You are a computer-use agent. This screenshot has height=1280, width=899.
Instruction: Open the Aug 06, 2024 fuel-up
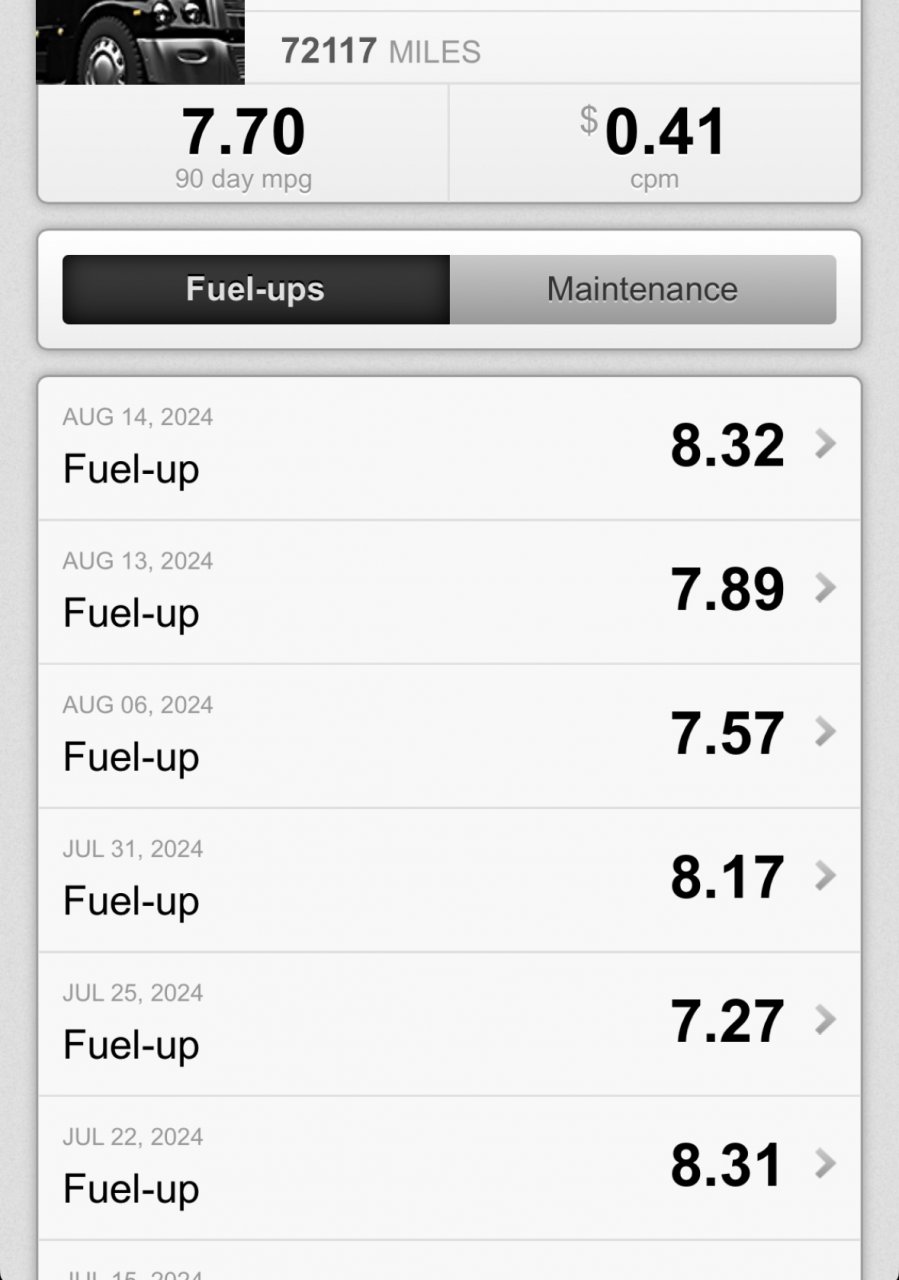click(x=449, y=735)
